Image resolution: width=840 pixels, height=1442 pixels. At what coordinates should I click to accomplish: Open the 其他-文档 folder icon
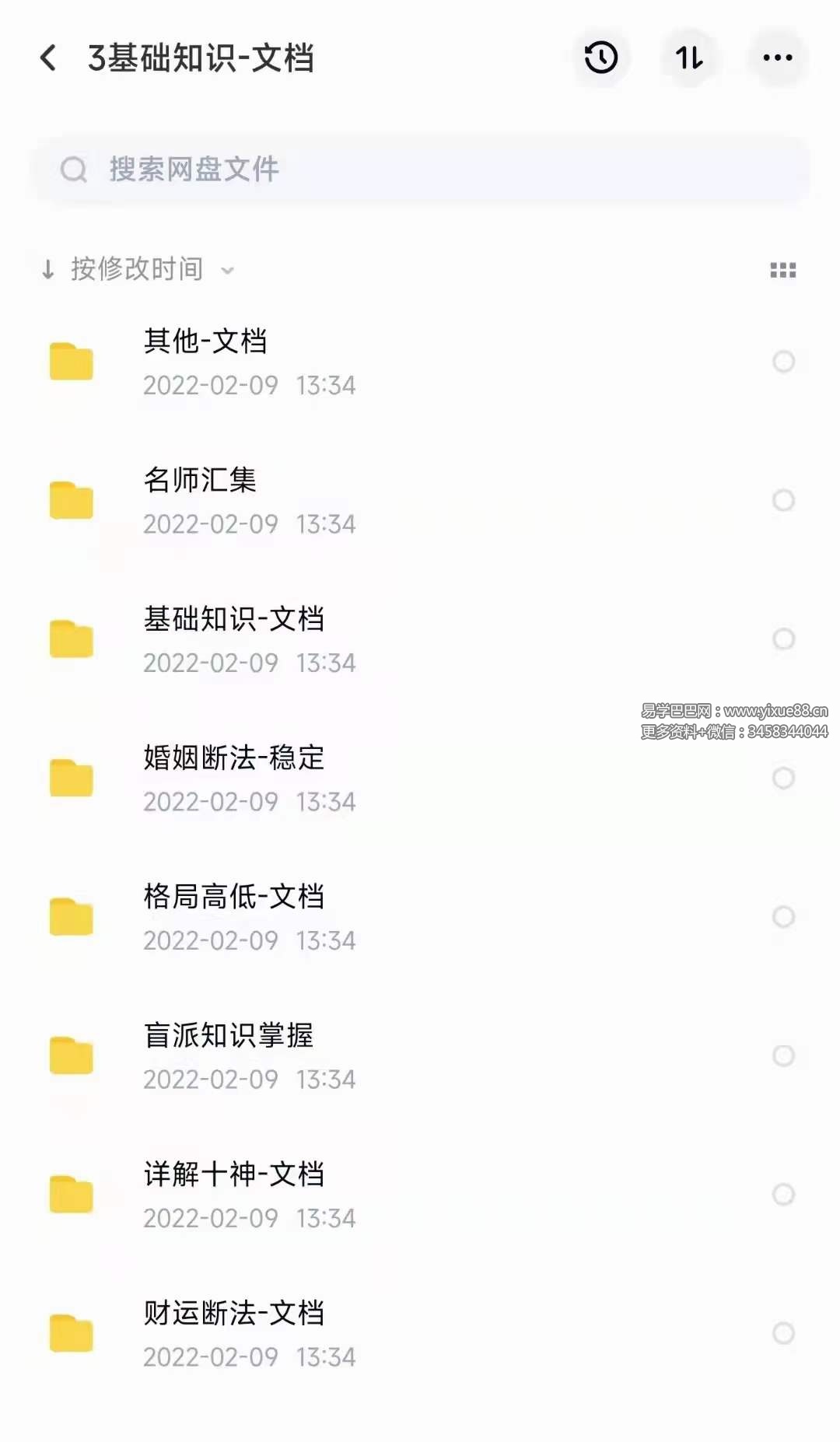(72, 362)
